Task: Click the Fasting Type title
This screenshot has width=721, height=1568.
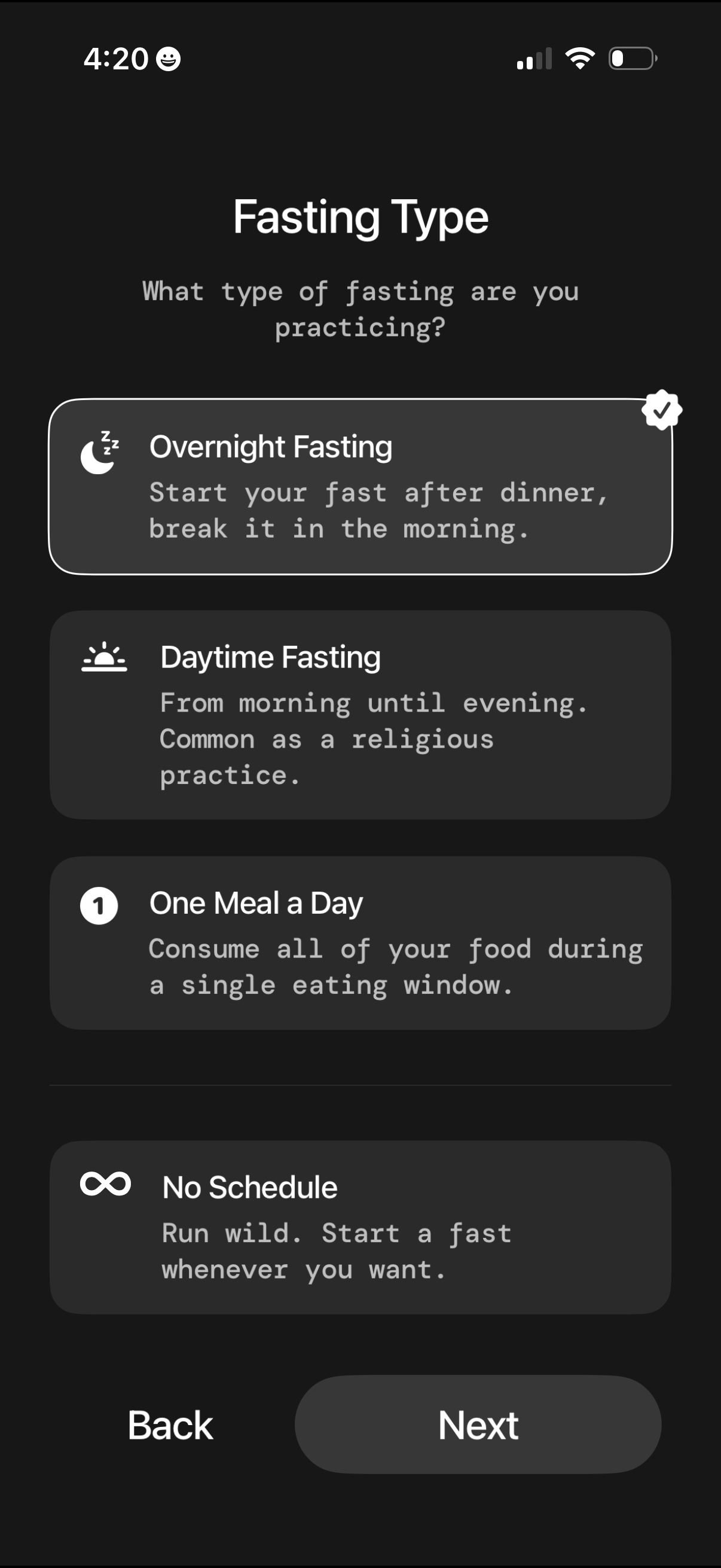Action: pyautogui.click(x=360, y=217)
